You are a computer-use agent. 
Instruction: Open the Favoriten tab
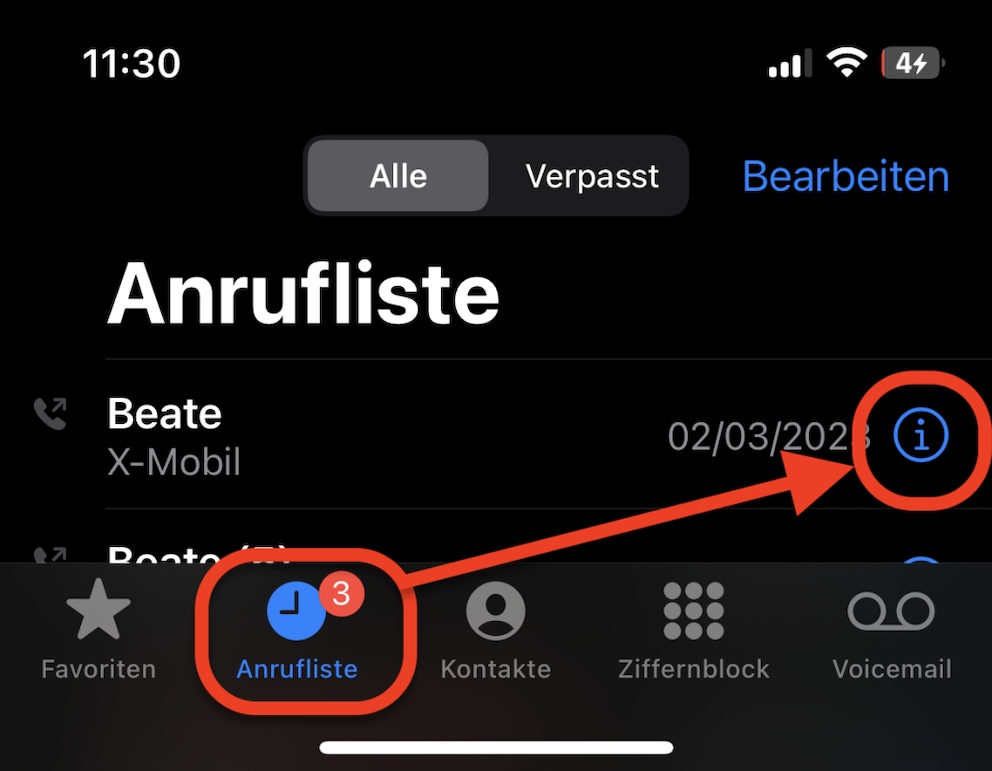click(98, 632)
